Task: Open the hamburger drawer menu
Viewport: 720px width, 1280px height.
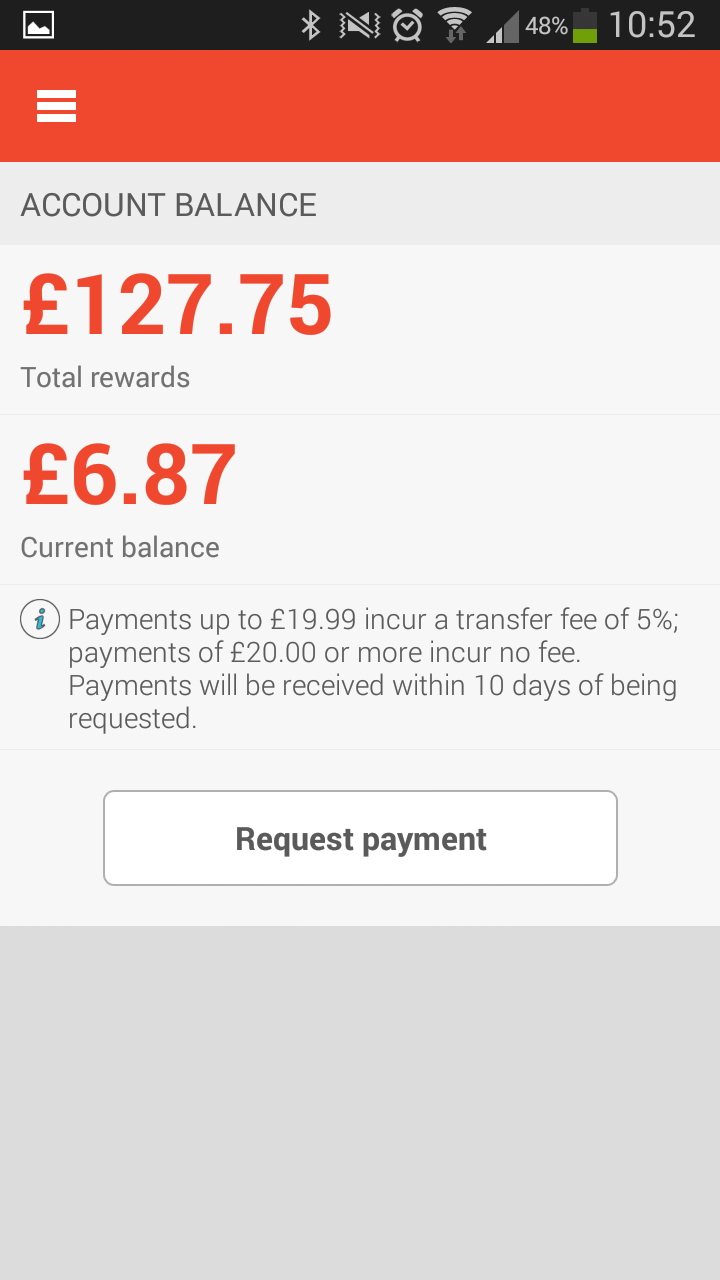Action: pyautogui.click(x=57, y=106)
